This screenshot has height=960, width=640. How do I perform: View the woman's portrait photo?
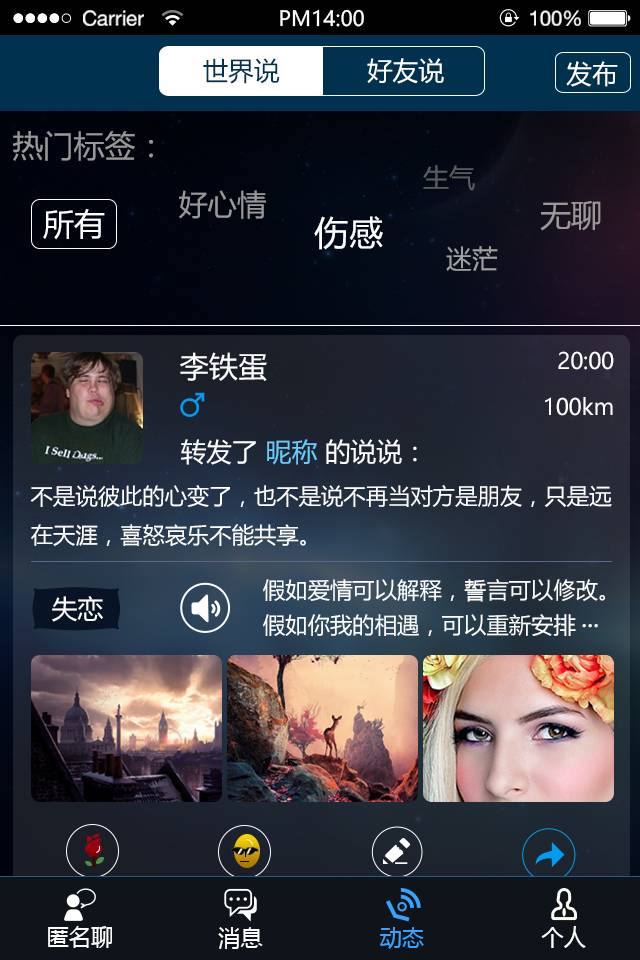[x=518, y=728]
